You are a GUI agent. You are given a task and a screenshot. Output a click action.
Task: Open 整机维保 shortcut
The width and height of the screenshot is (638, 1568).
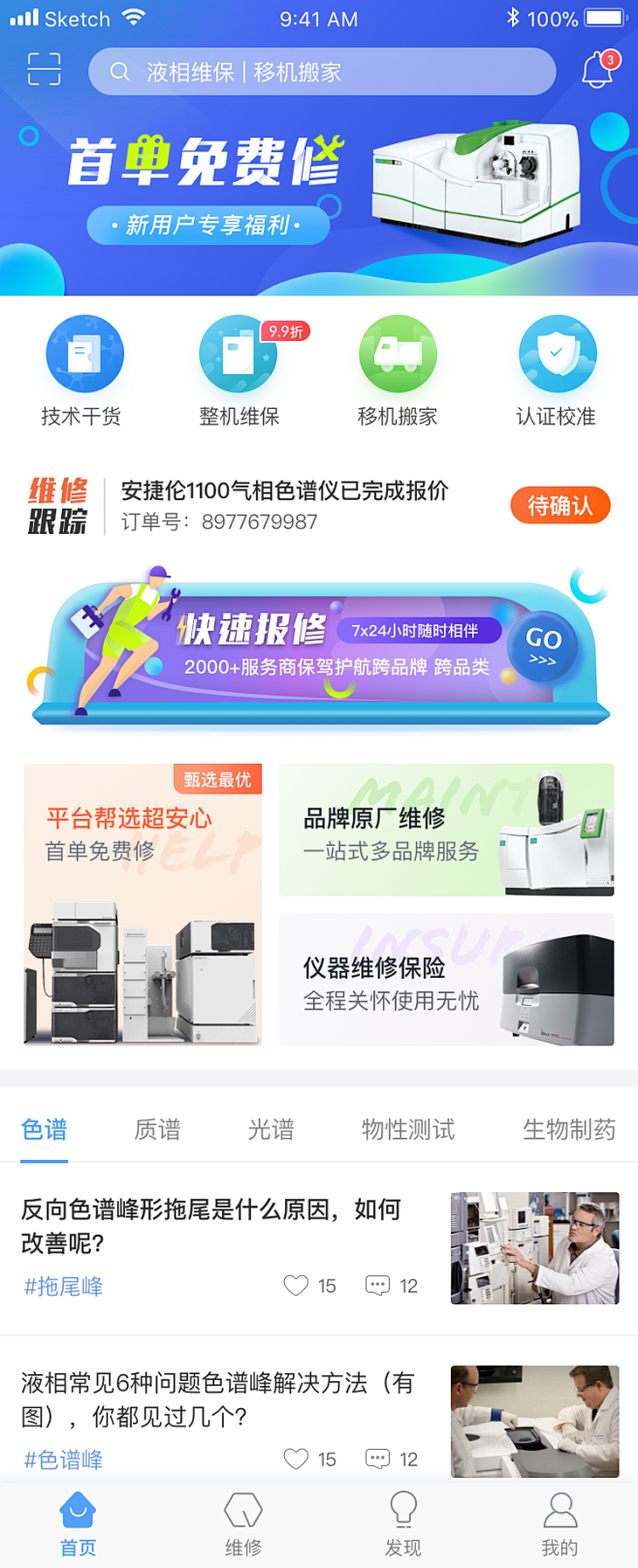pos(239,371)
